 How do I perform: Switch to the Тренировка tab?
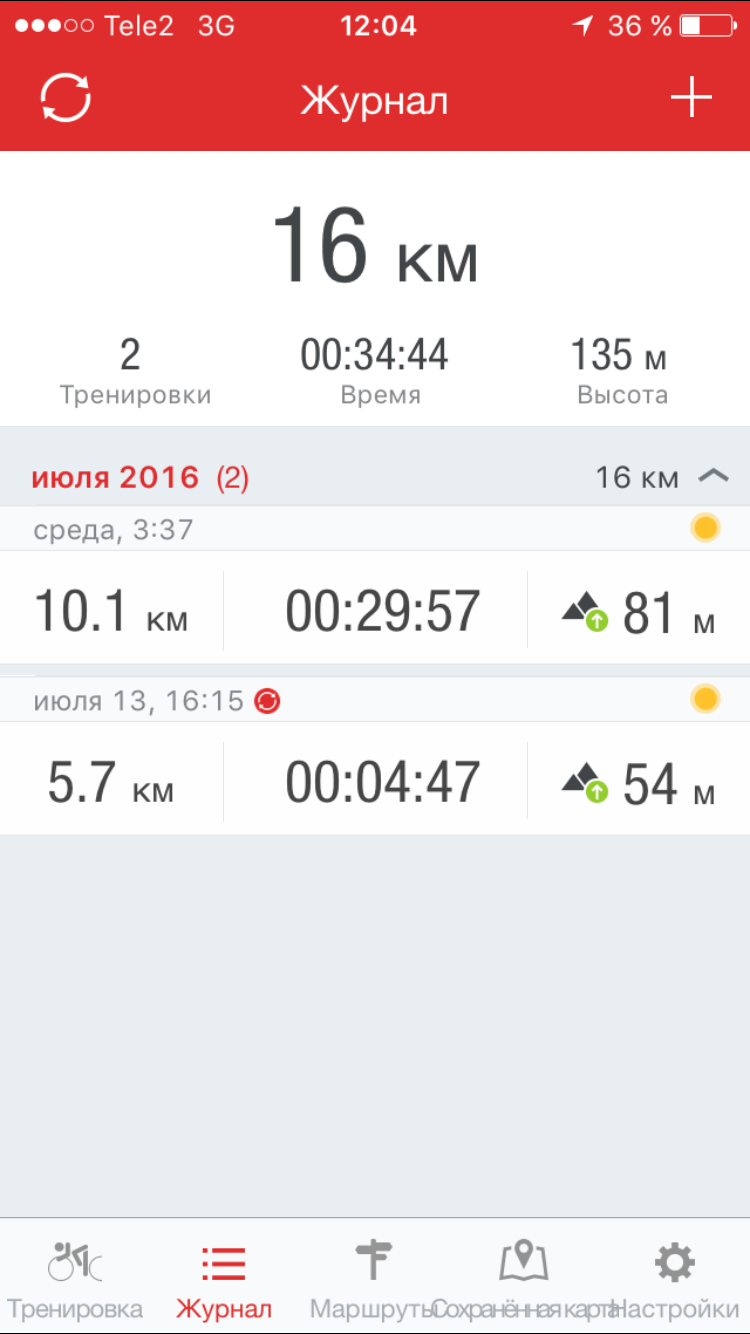pos(75,1279)
